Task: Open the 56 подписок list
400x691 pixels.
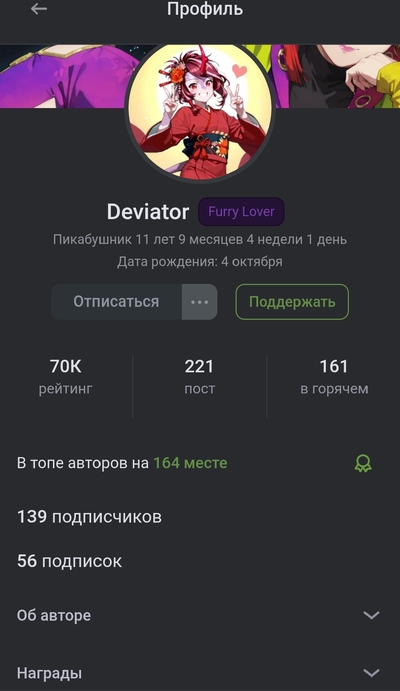Action: click(x=69, y=561)
